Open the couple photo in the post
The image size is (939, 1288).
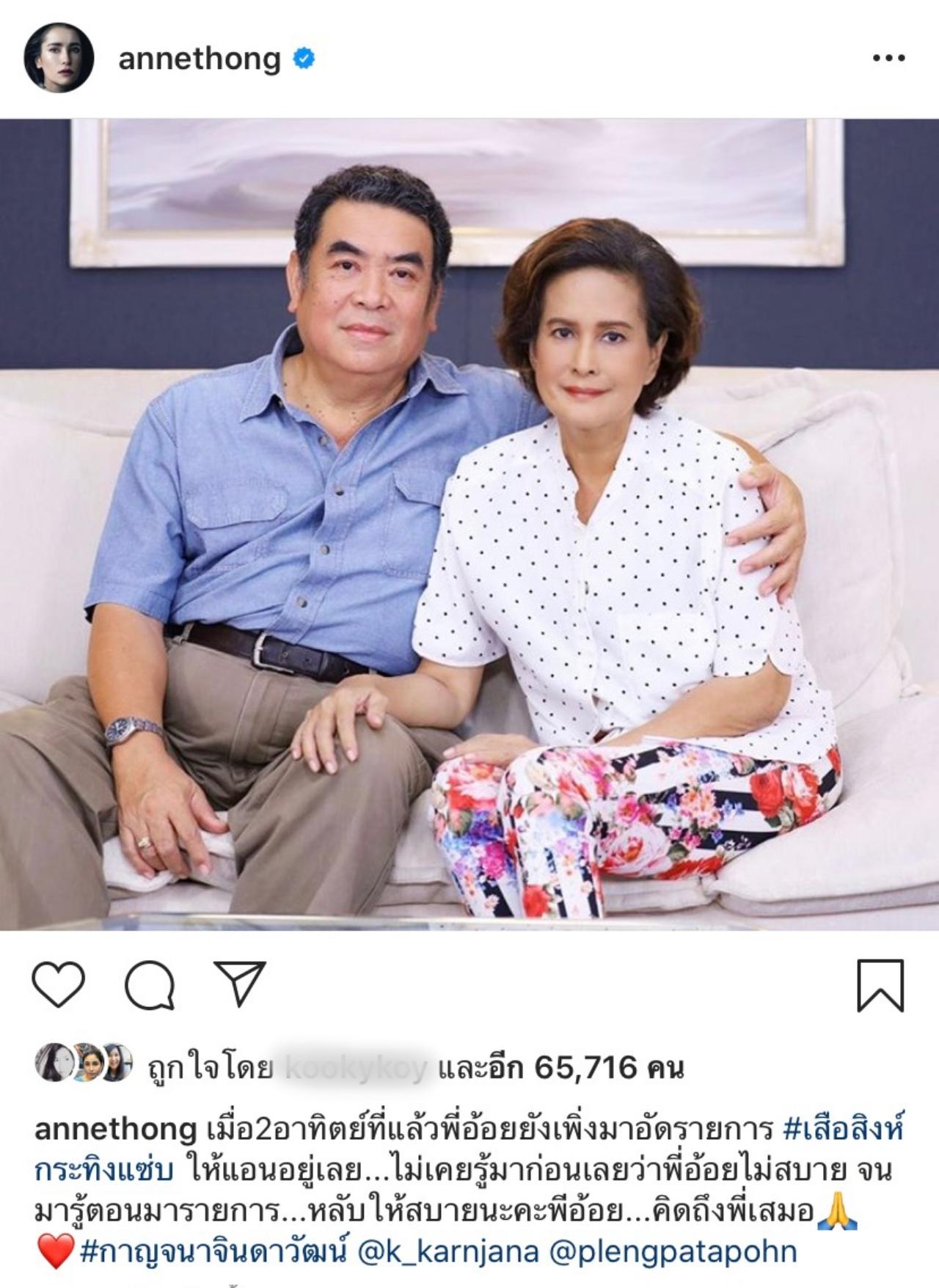[469, 524]
